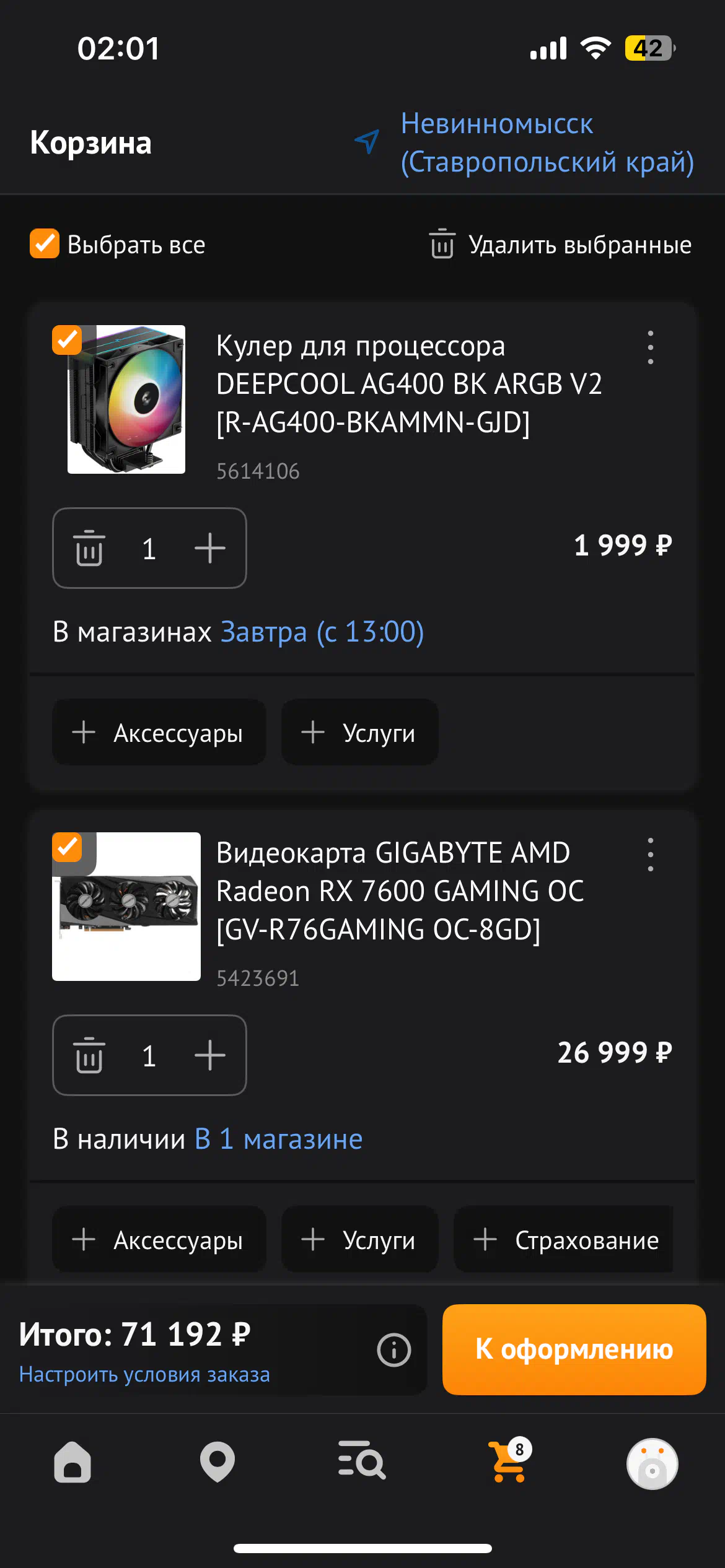Uncheck the GIGABYTE Radeon RX 7600 checkbox
Image resolution: width=725 pixels, height=1568 pixels.
point(67,847)
